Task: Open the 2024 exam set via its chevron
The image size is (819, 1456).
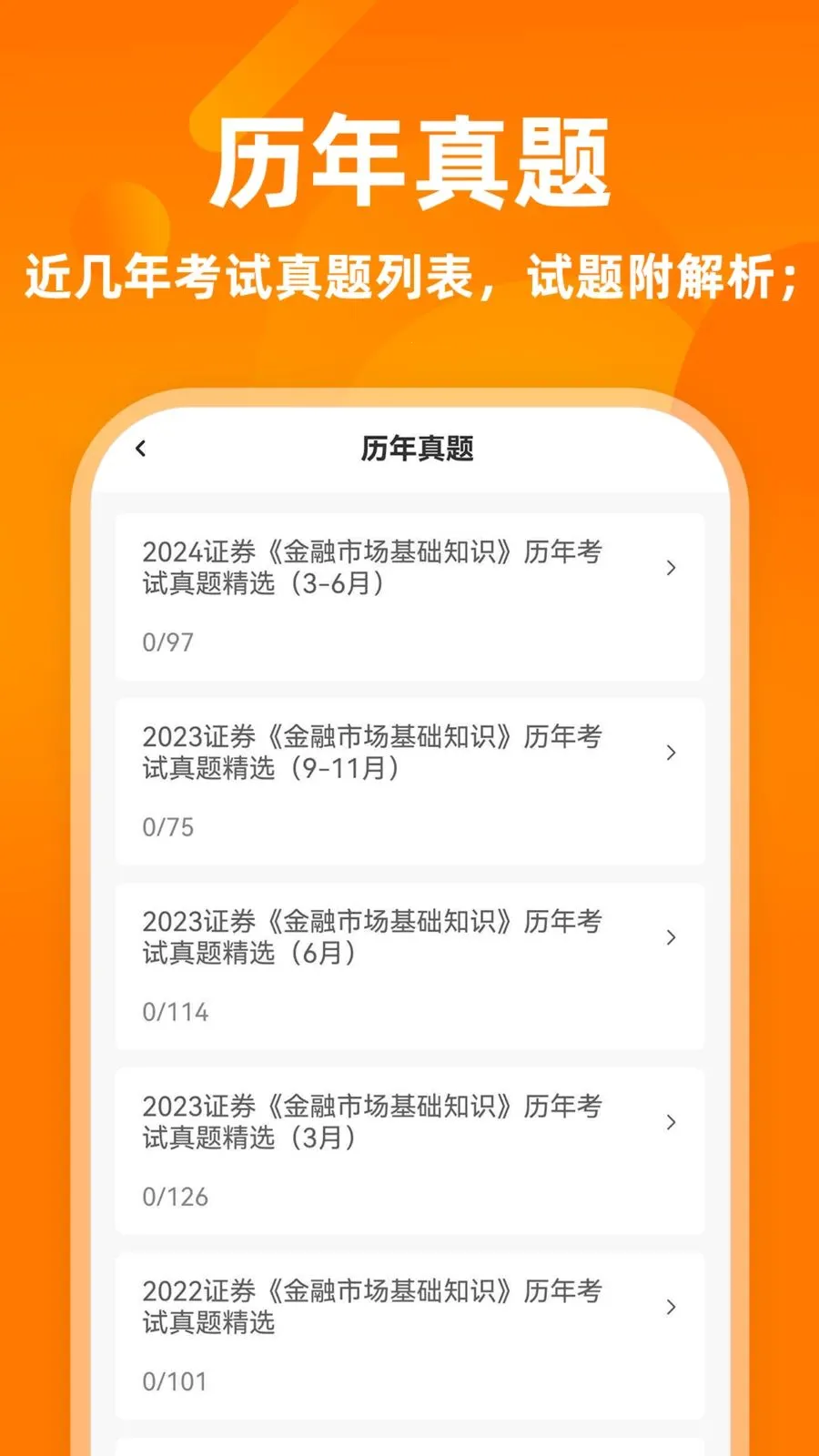Action: point(672,568)
